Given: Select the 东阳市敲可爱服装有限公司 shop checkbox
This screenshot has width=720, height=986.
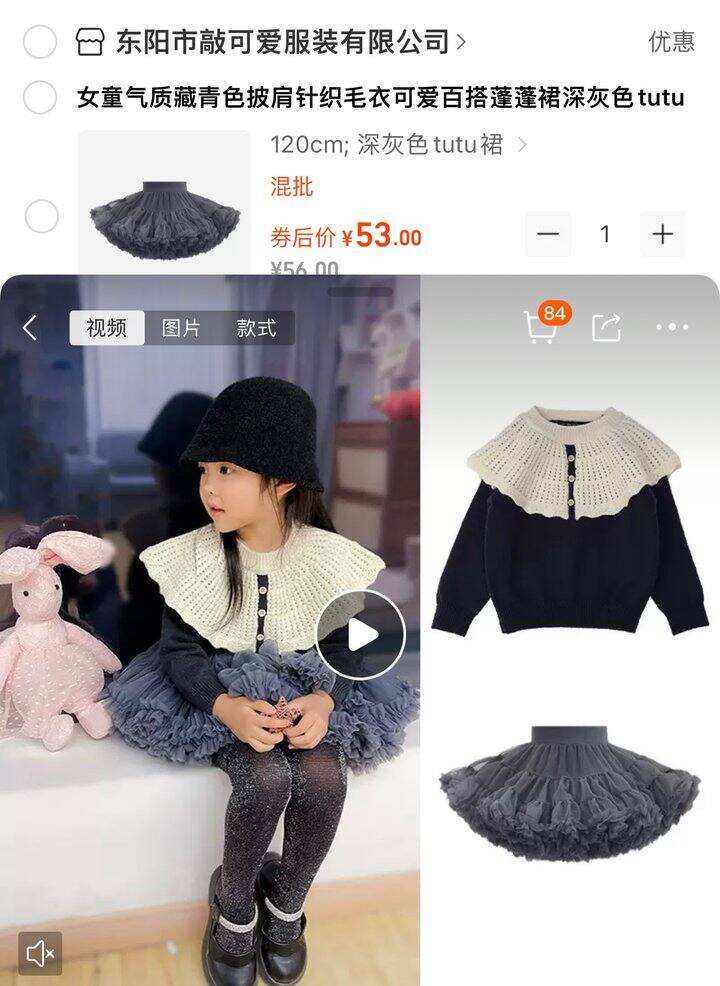Looking at the screenshot, I should coord(40,42).
